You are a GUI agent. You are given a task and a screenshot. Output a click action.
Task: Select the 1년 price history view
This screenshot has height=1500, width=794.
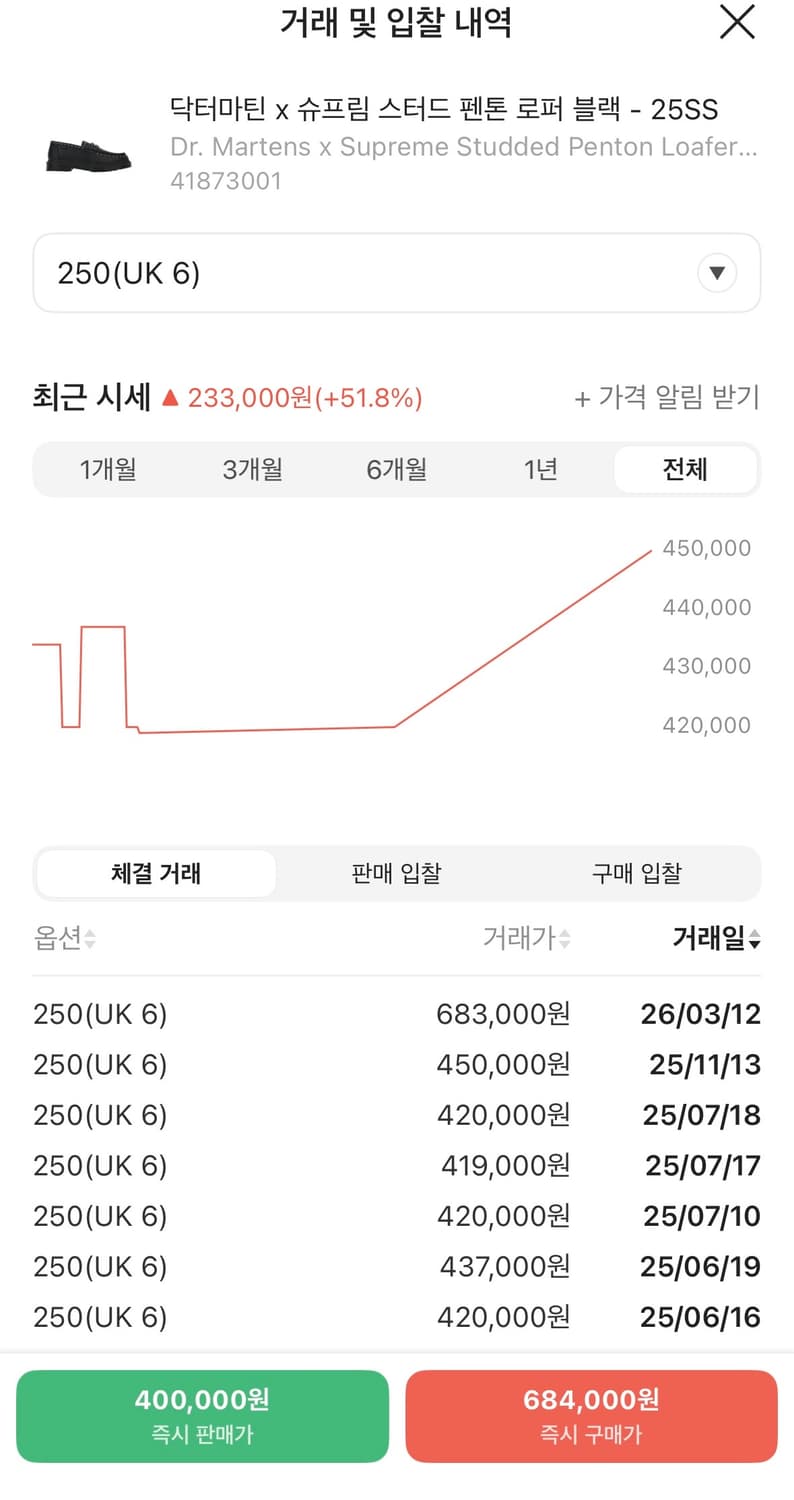click(x=540, y=469)
